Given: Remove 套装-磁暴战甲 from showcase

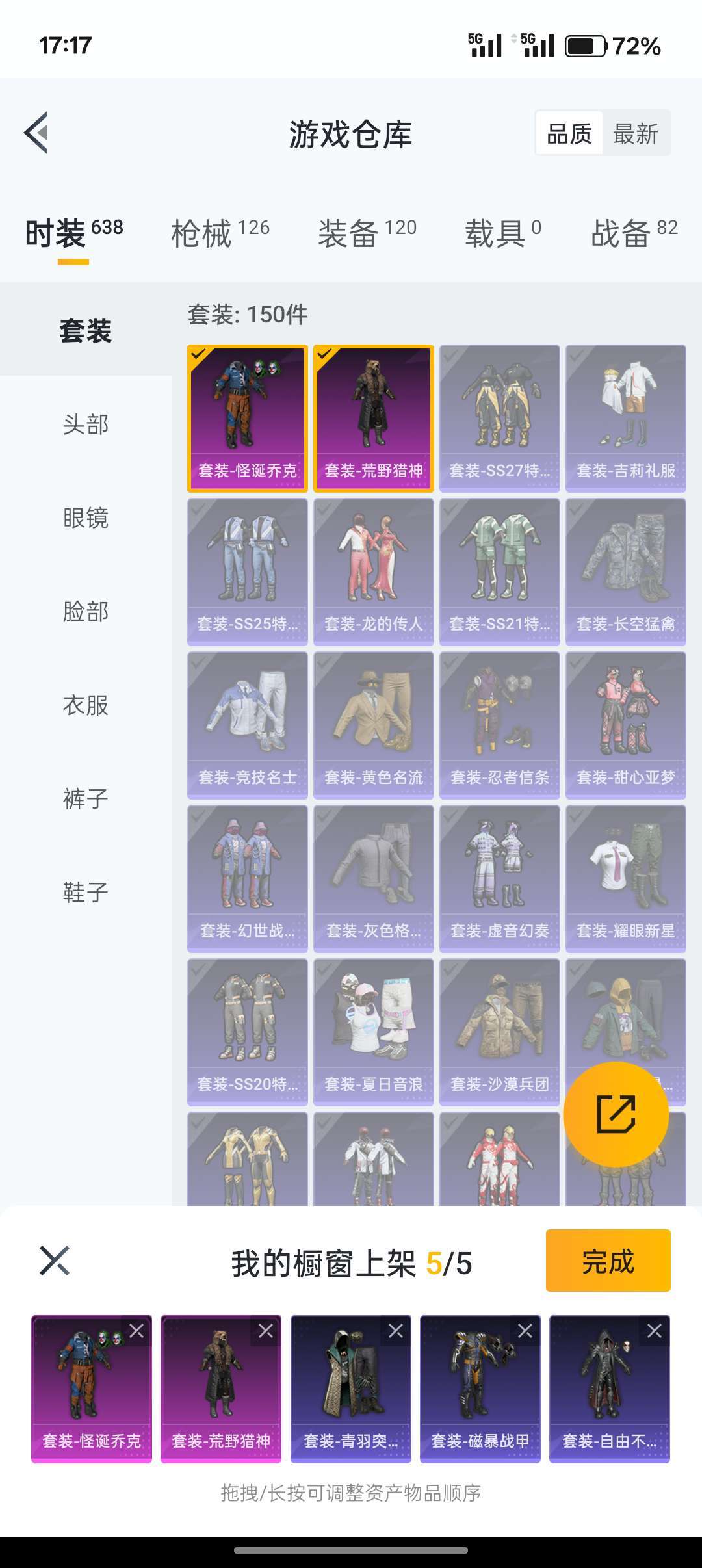Looking at the screenshot, I should click(x=525, y=1331).
